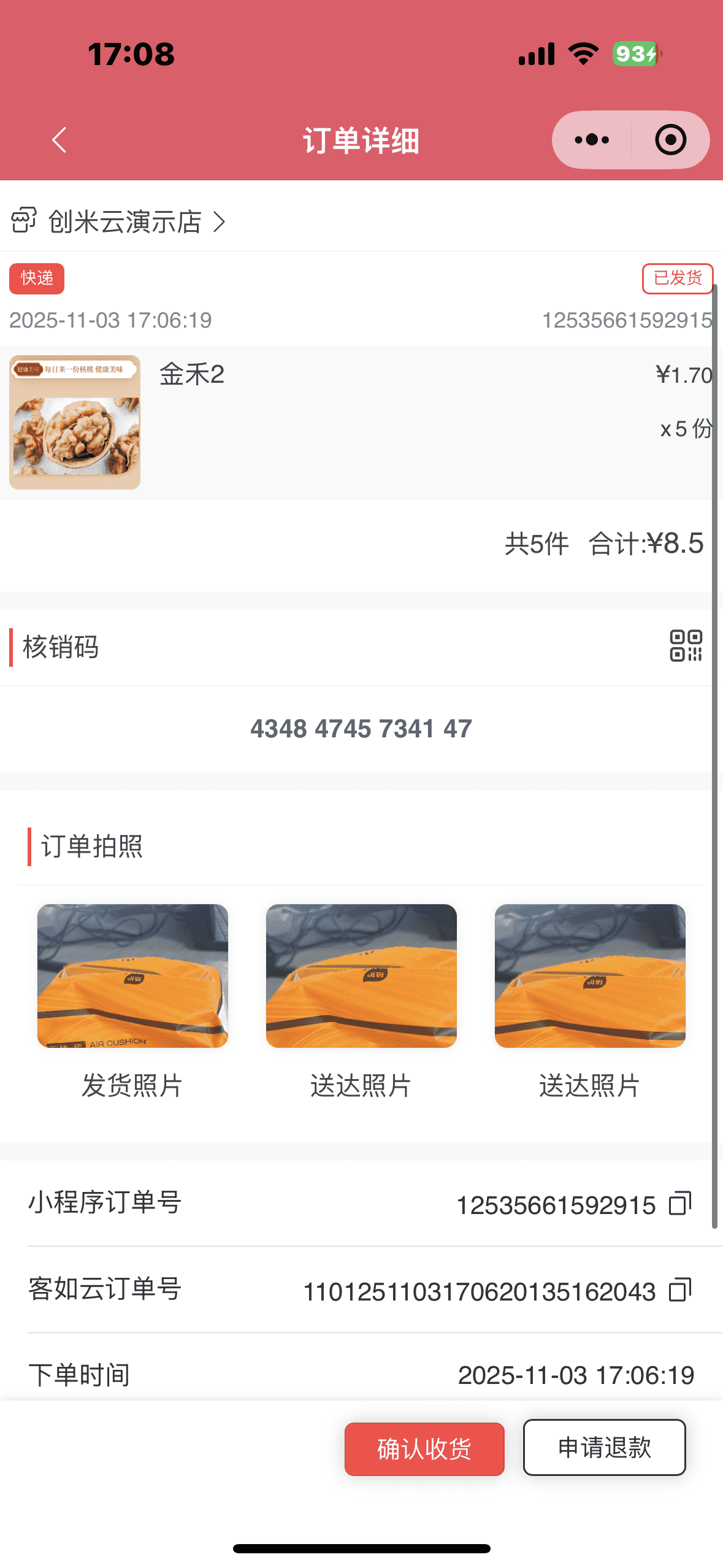Tap 确认收货 to confirm receipt
This screenshot has width=723, height=1568.
point(424,1448)
